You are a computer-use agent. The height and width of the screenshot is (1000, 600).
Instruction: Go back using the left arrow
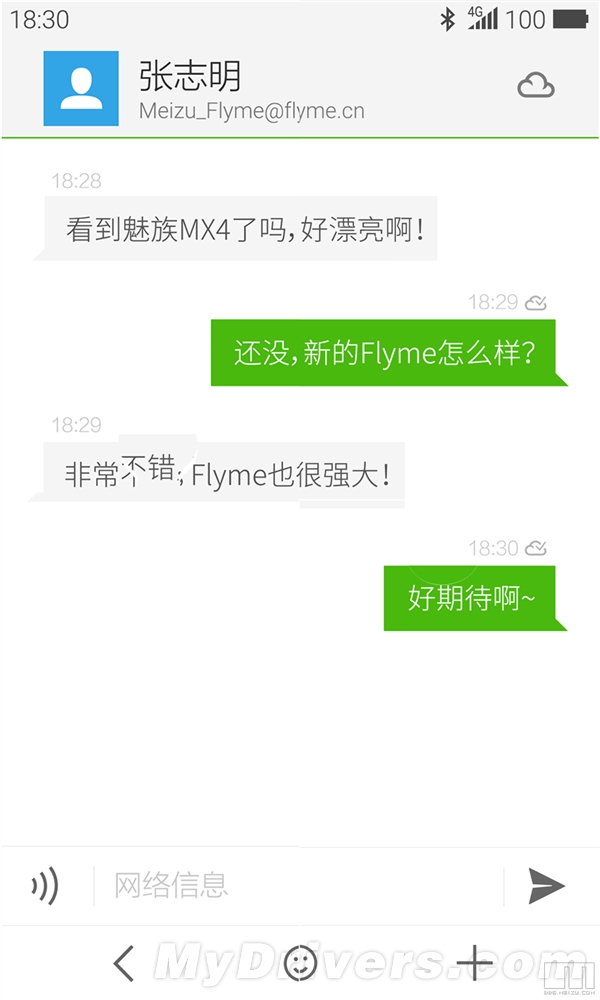tap(124, 963)
